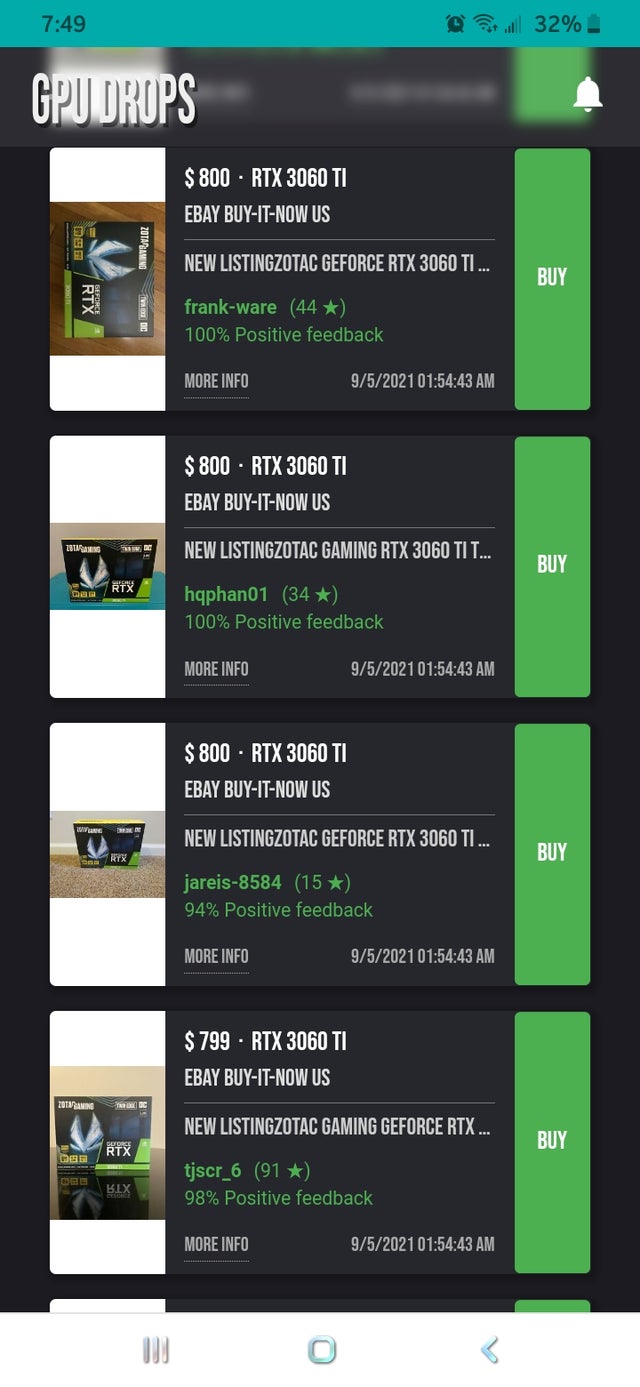
Task: Open seller profile tjscr_6
Action: pyautogui.click(x=212, y=1170)
